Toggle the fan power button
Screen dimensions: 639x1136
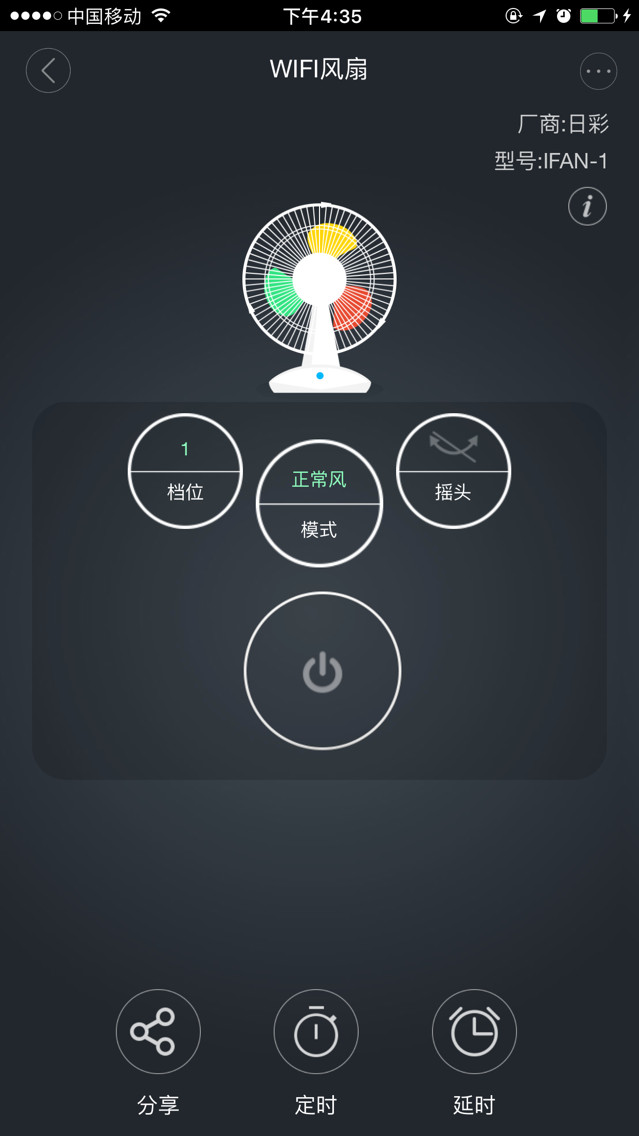click(322, 671)
